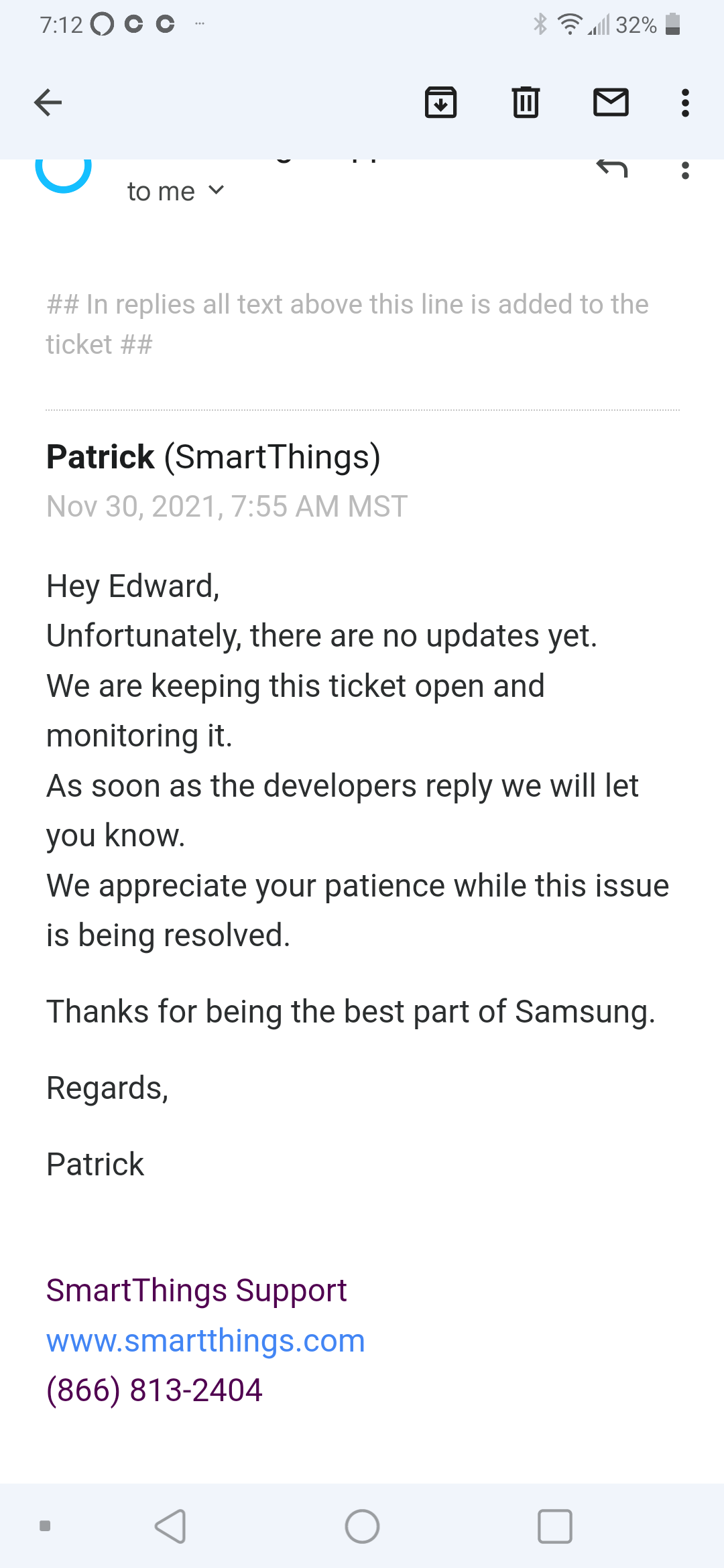Delete this email
This screenshot has width=724, height=1568.
coord(526,103)
